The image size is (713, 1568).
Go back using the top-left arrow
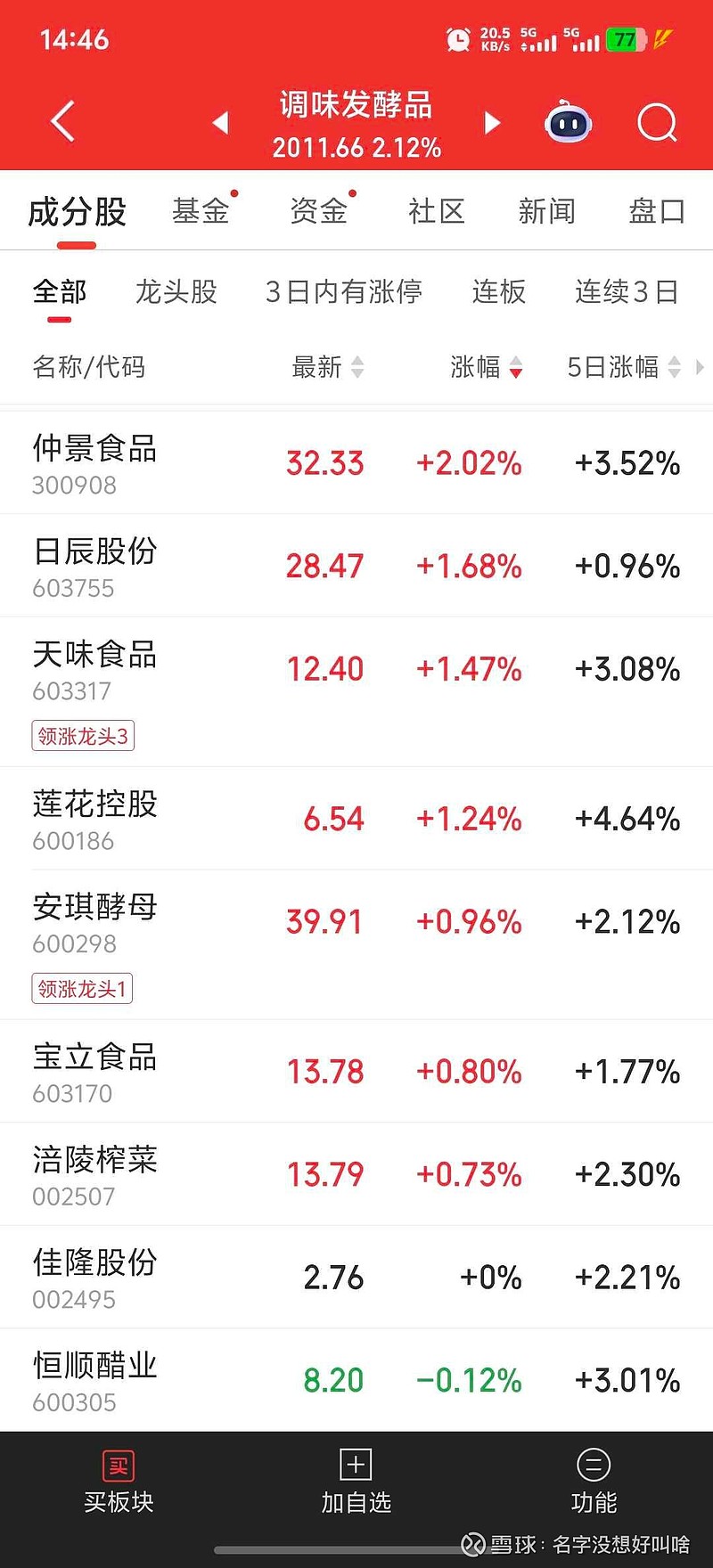(62, 122)
